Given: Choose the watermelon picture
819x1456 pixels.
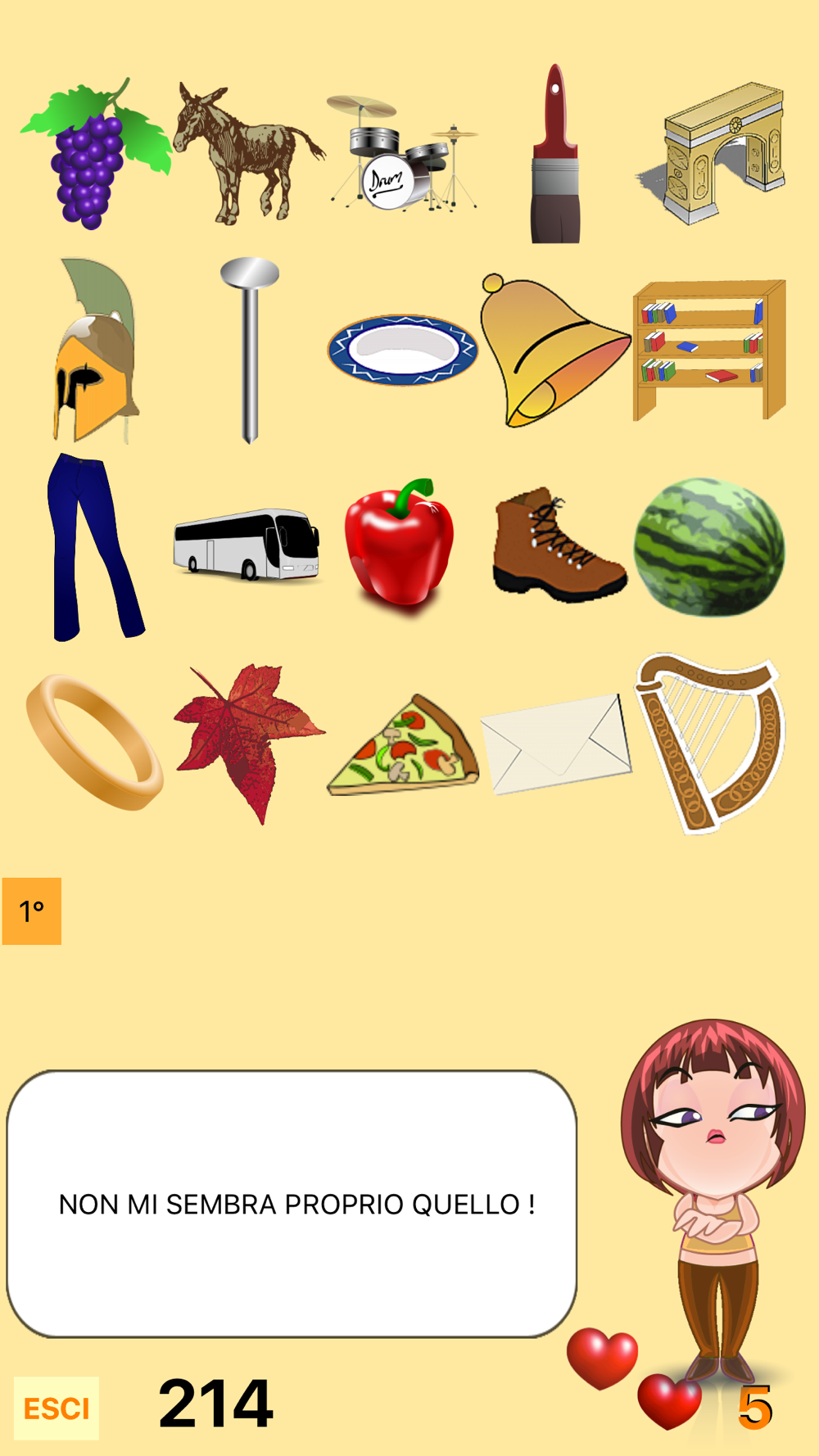Looking at the screenshot, I should 710,547.
